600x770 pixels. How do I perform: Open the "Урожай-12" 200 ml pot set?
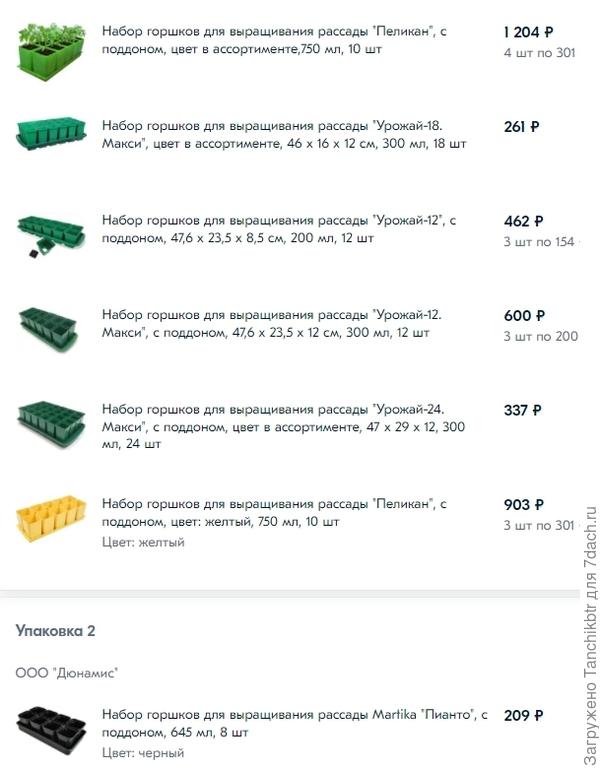pyautogui.click(x=278, y=229)
